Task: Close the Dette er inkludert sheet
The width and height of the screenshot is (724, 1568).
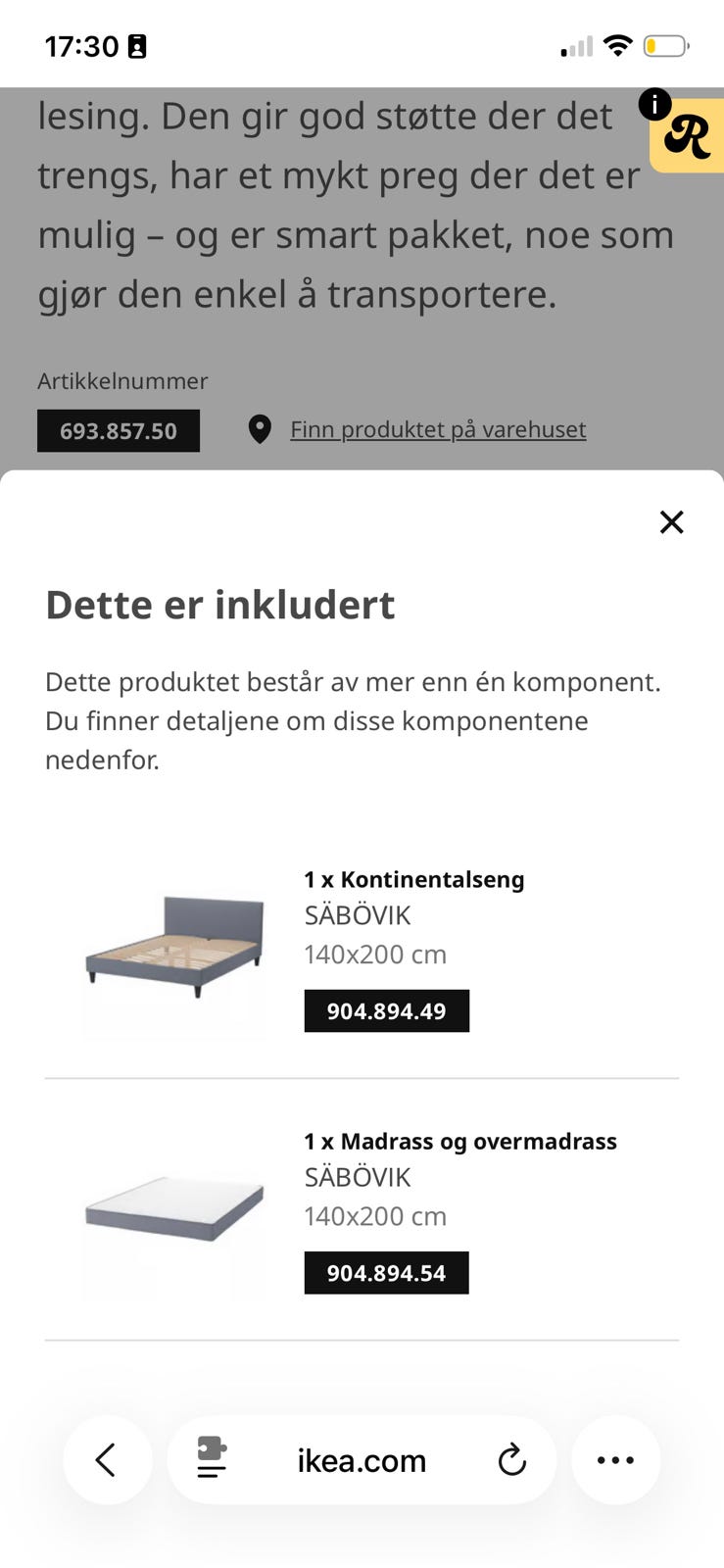Action: click(x=671, y=522)
